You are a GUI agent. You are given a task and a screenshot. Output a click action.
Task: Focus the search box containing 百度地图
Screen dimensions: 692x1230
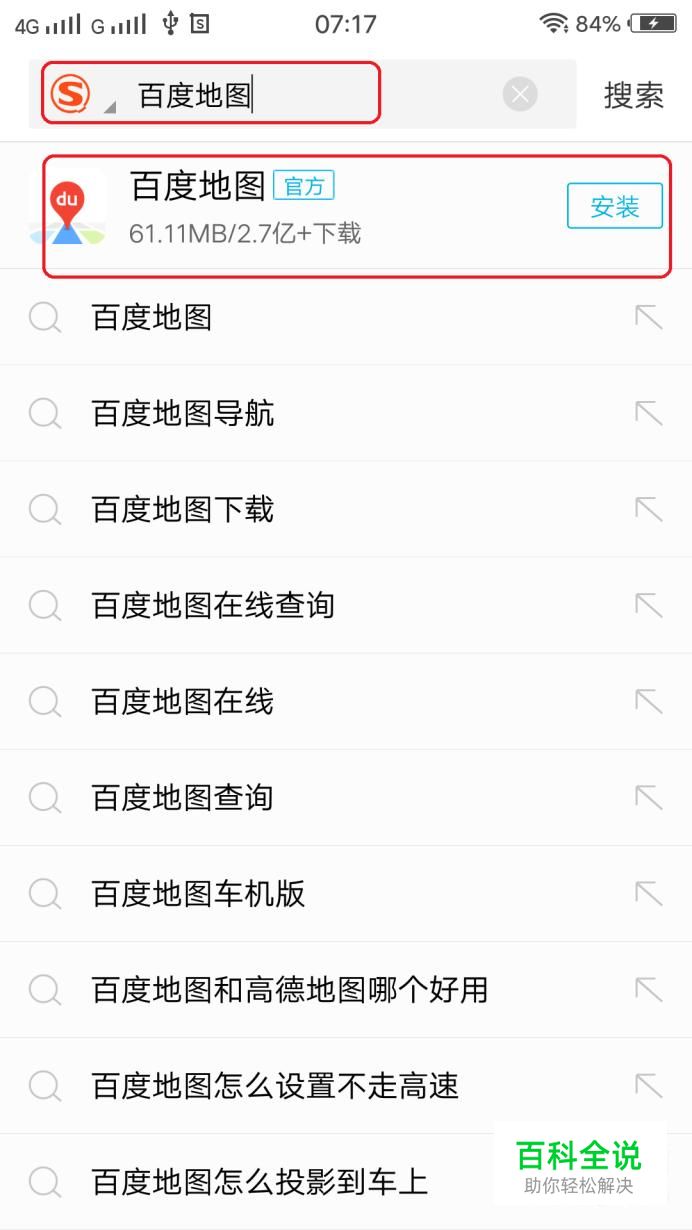(300, 95)
